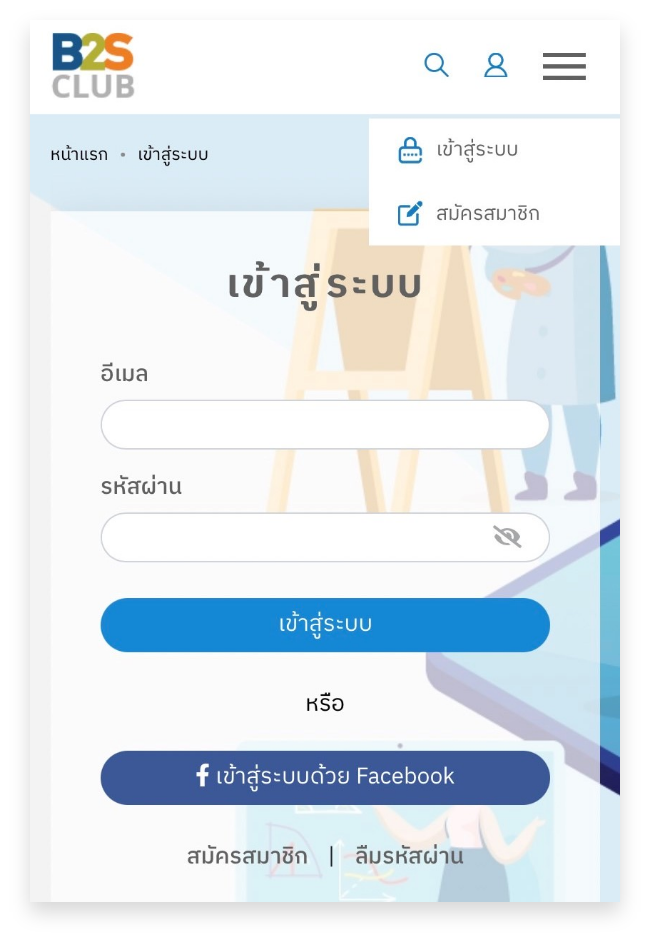Open the สมัครสมาชิก link below Facebook button

[x=247, y=857]
